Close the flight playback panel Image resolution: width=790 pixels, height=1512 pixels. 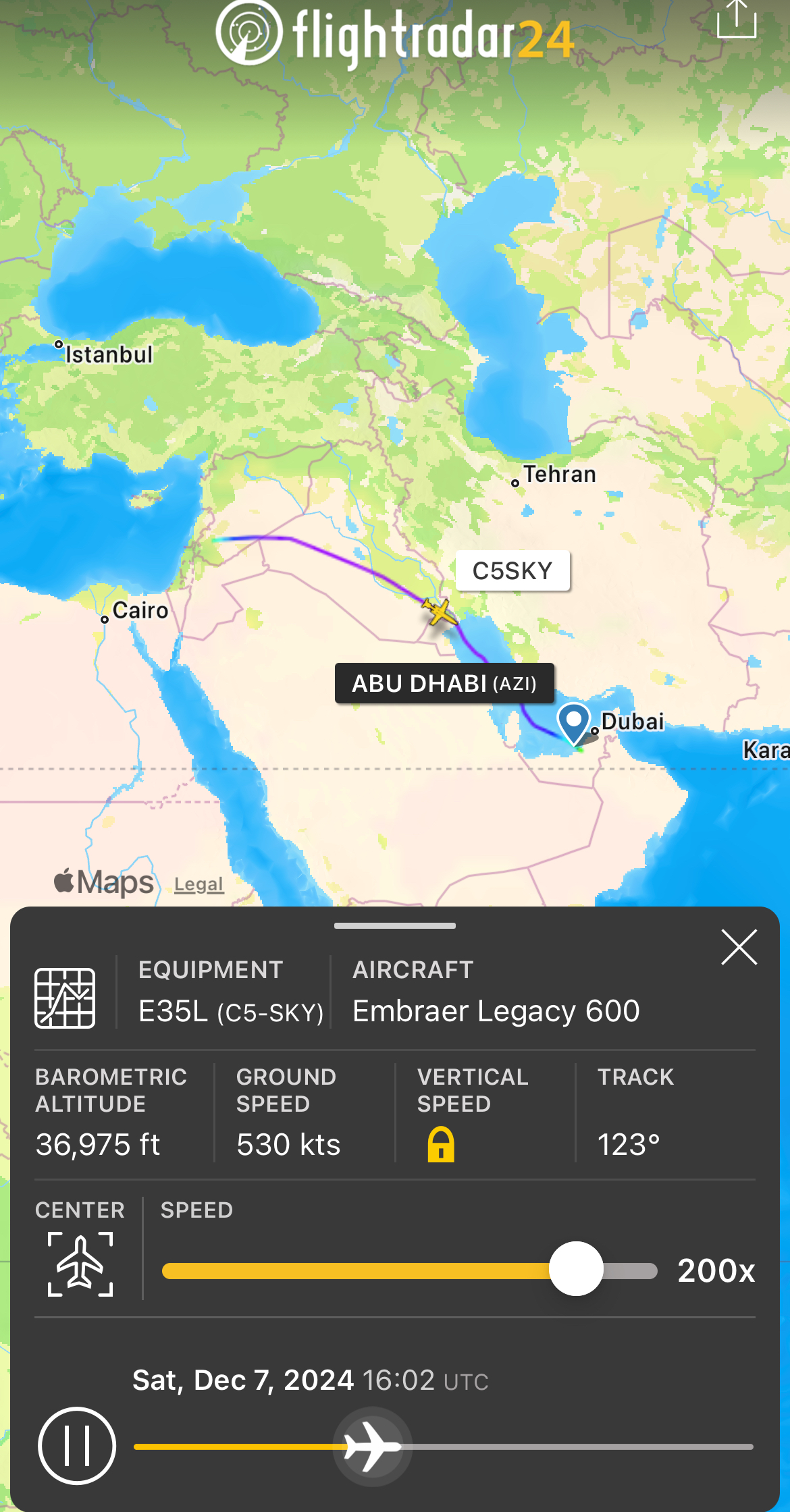coord(739,947)
